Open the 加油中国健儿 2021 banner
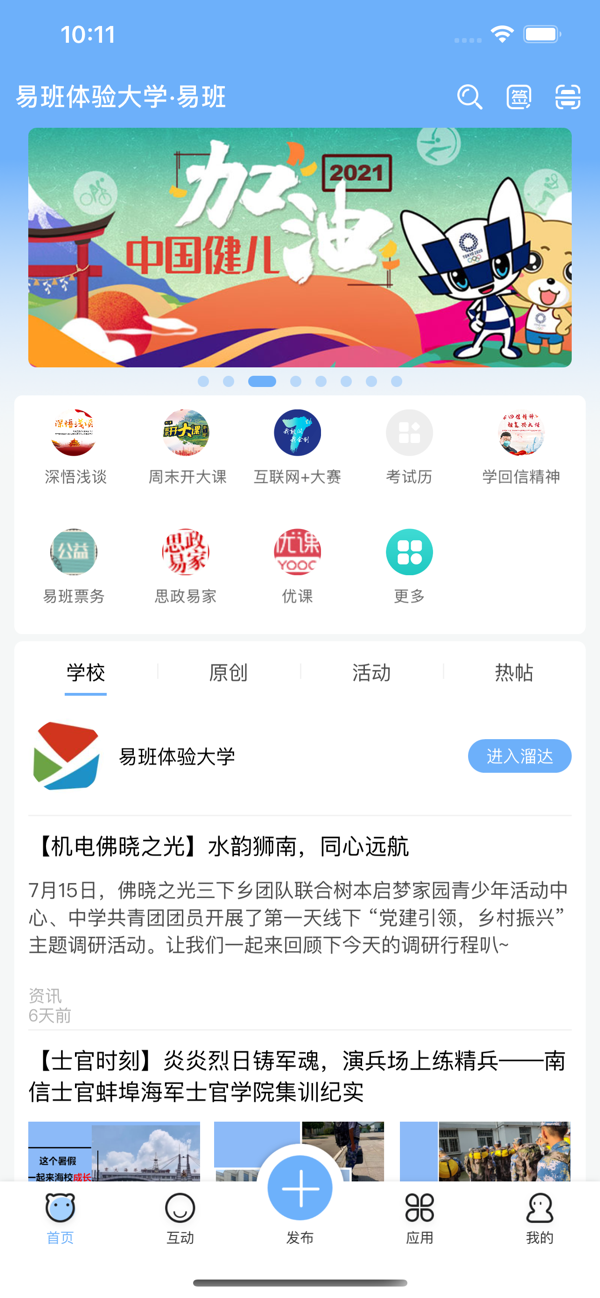 (300, 247)
